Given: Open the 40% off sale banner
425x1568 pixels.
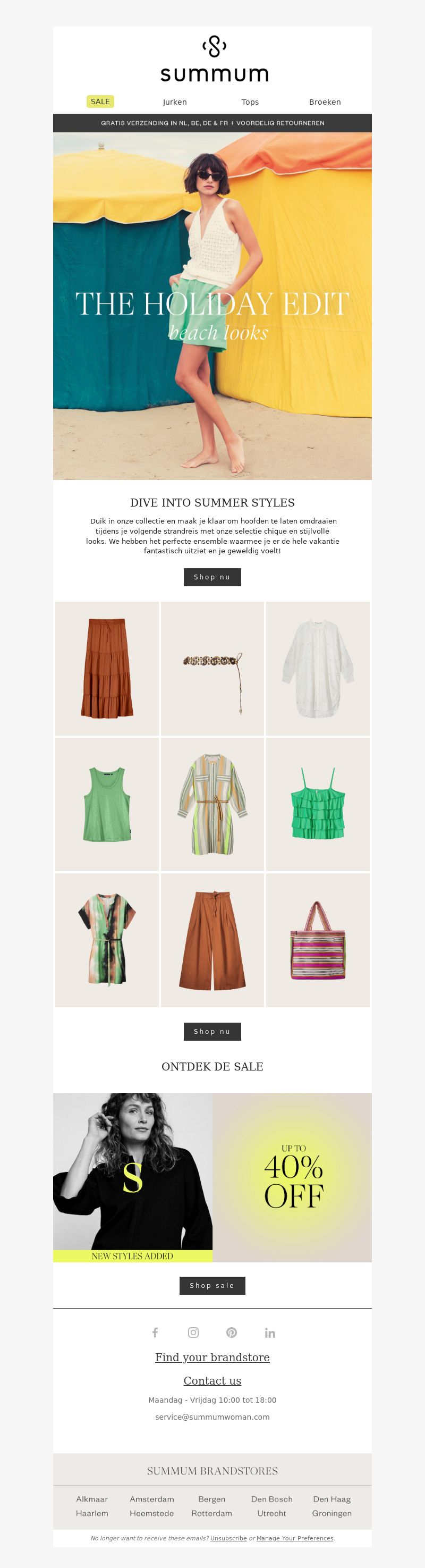Looking at the screenshot, I should pos(293,1177).
